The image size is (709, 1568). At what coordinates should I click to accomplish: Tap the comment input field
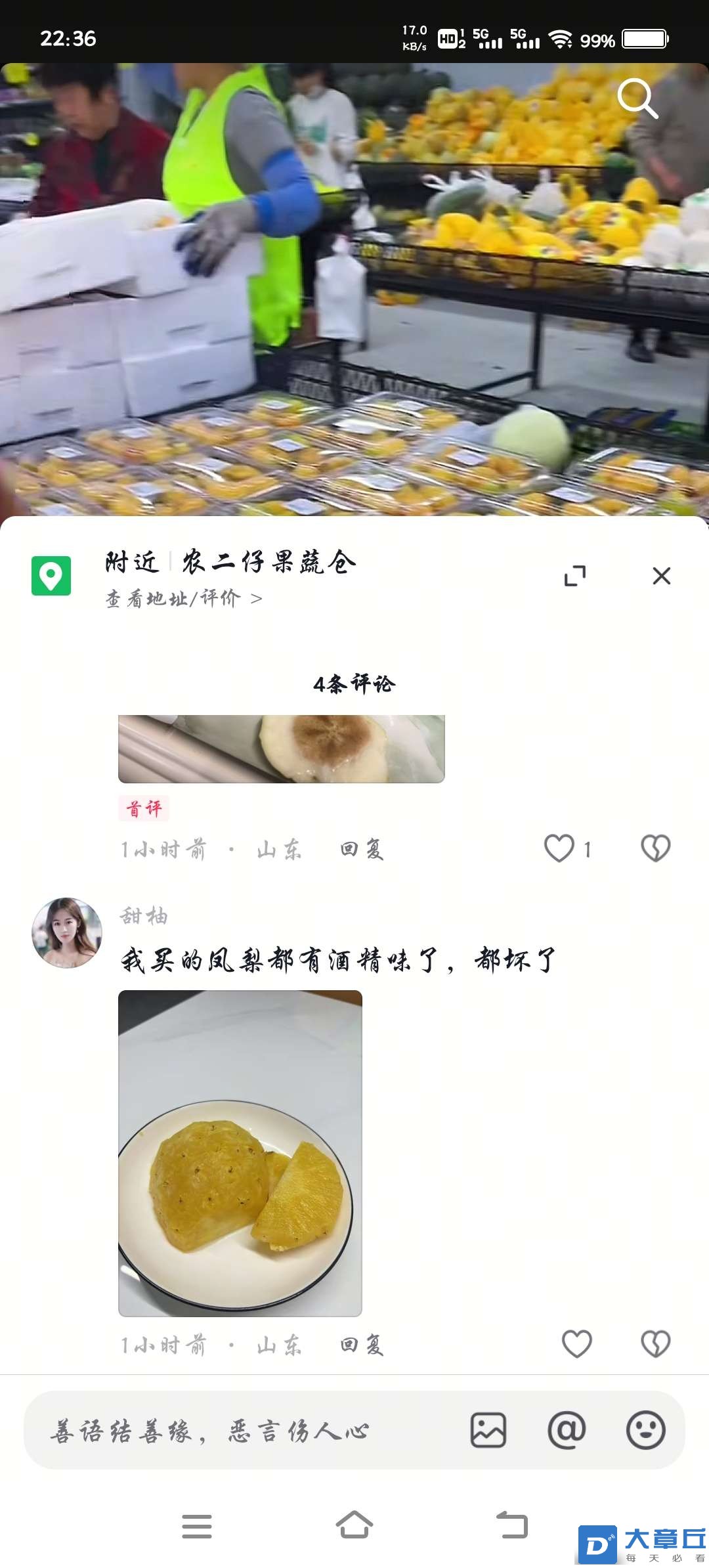(236, 1430)
